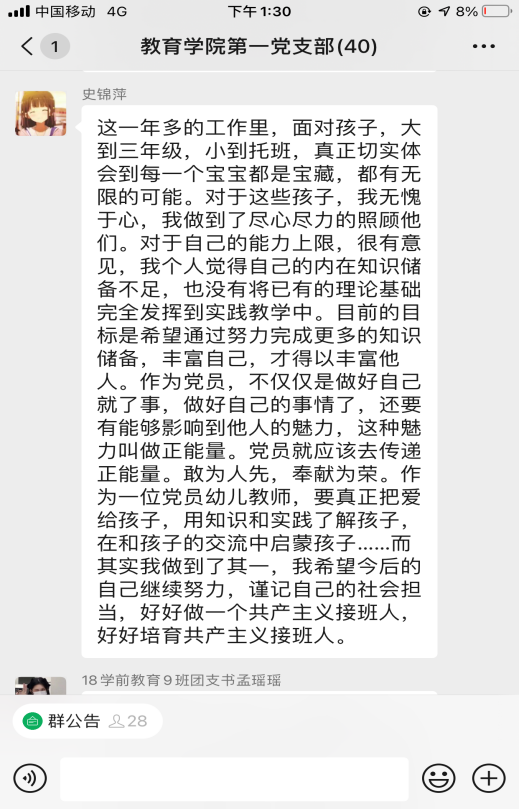Tap the message text field
This screenshot has height=809, width=519.
coord(235,779)
